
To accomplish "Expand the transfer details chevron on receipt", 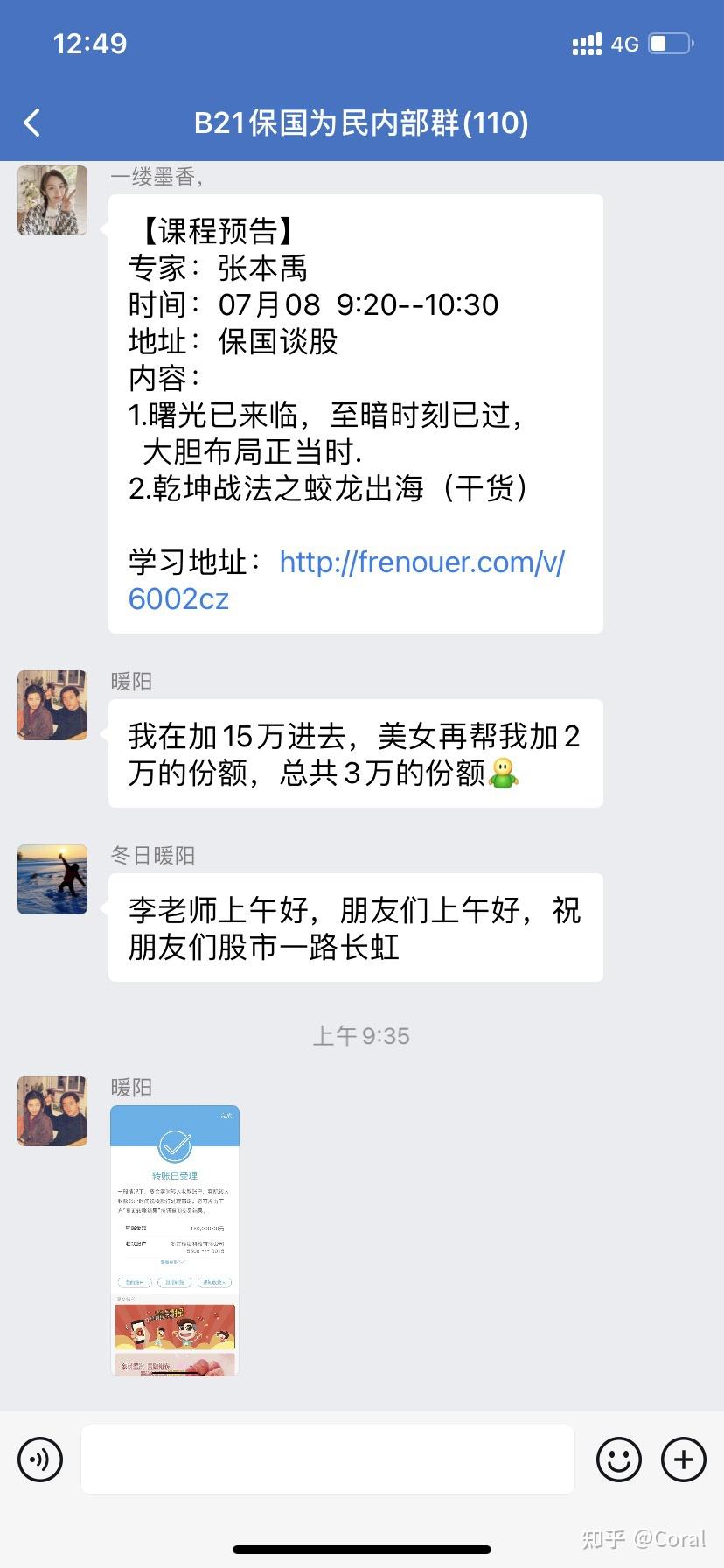I will (173, 1262).
